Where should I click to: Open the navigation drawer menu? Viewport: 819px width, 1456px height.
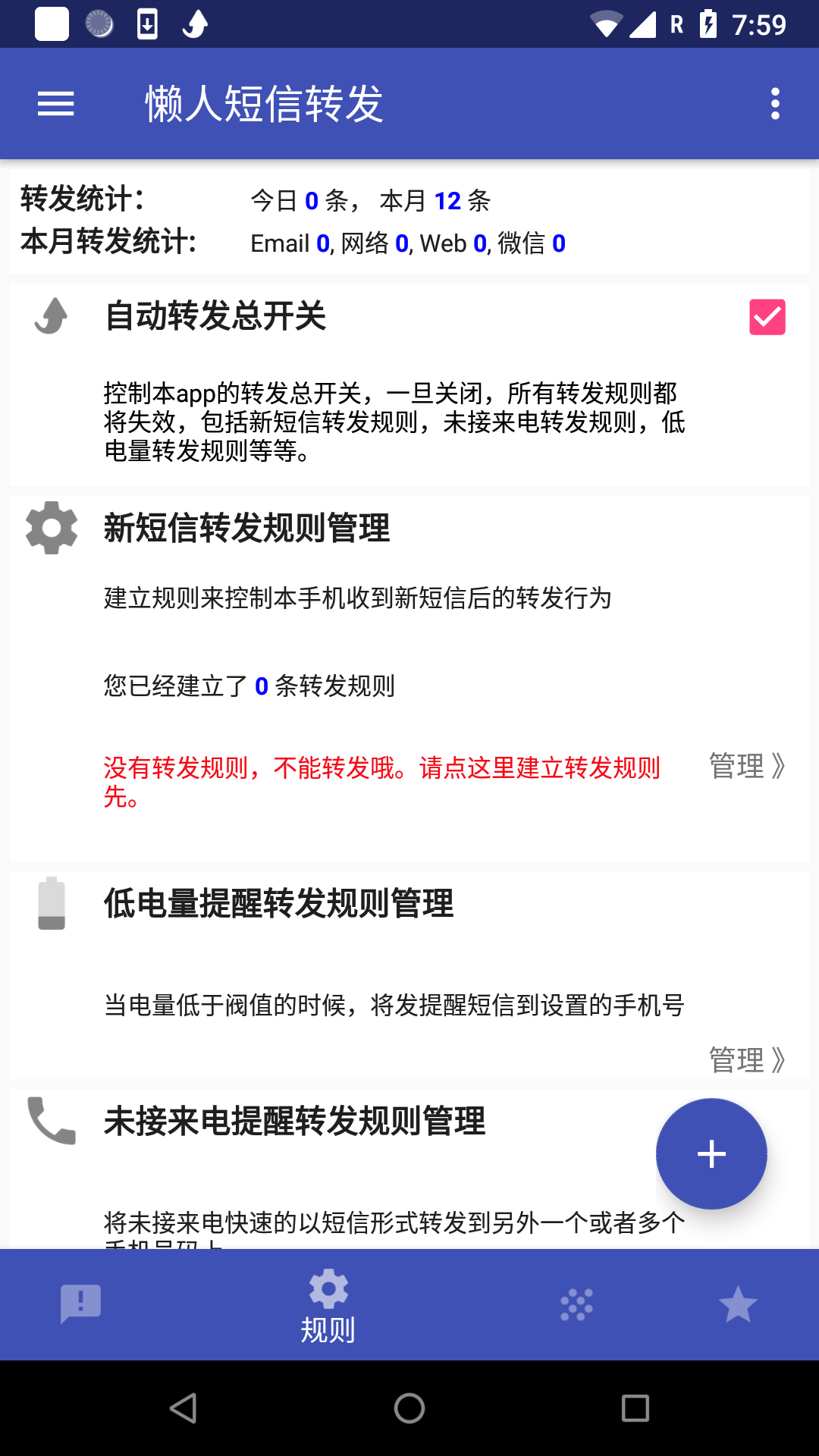55,103
